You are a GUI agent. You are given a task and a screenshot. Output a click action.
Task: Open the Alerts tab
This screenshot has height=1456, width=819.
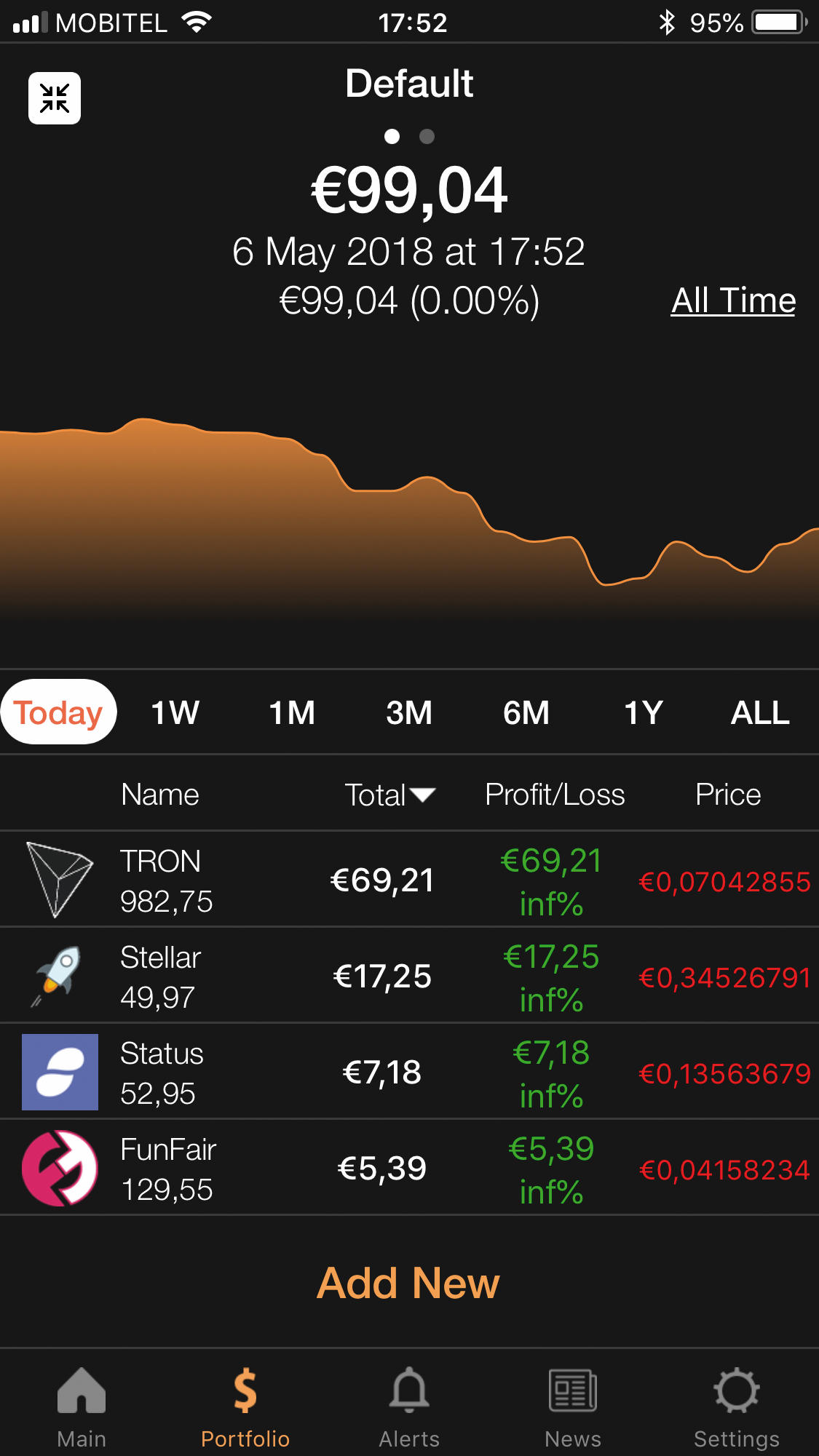point(409,1407)
